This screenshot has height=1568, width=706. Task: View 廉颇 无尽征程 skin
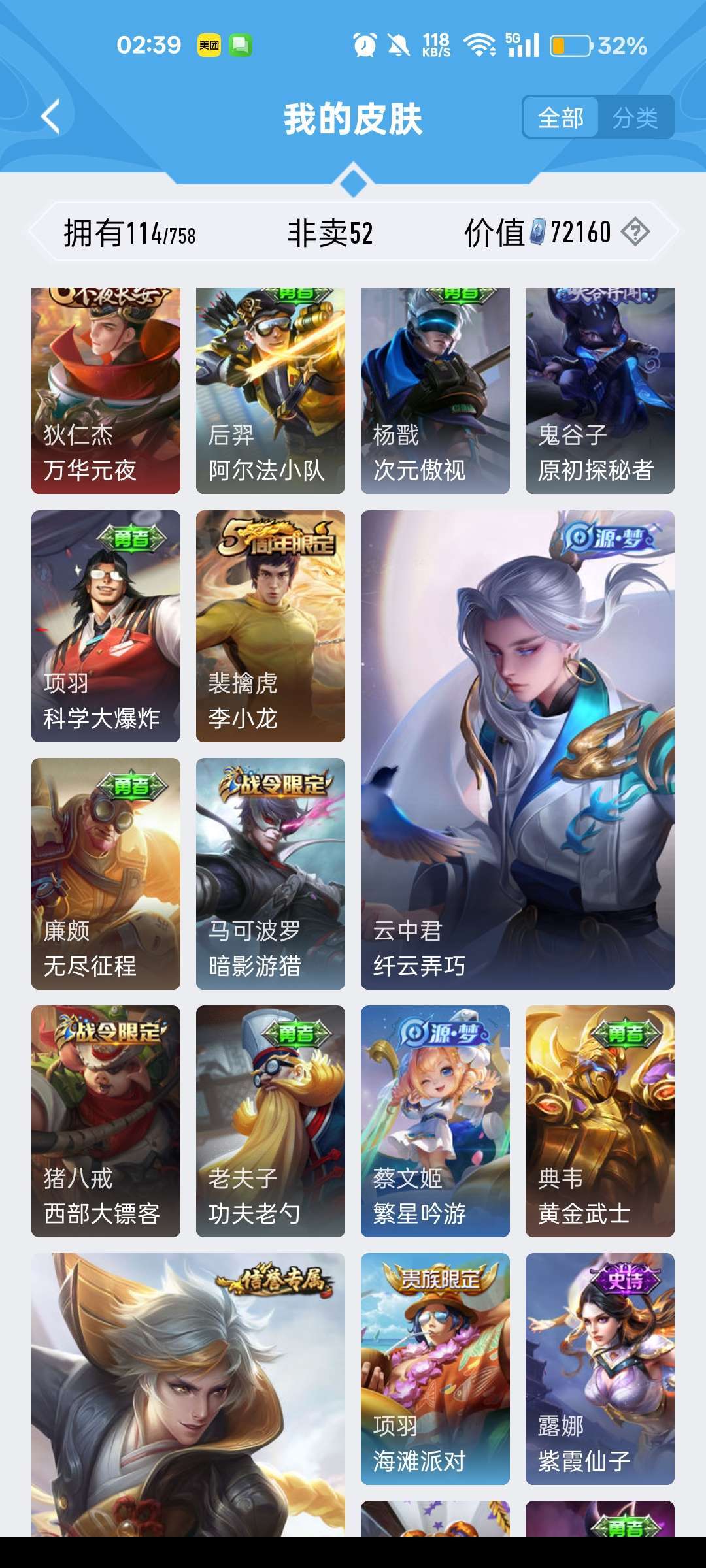coord(106,874)
